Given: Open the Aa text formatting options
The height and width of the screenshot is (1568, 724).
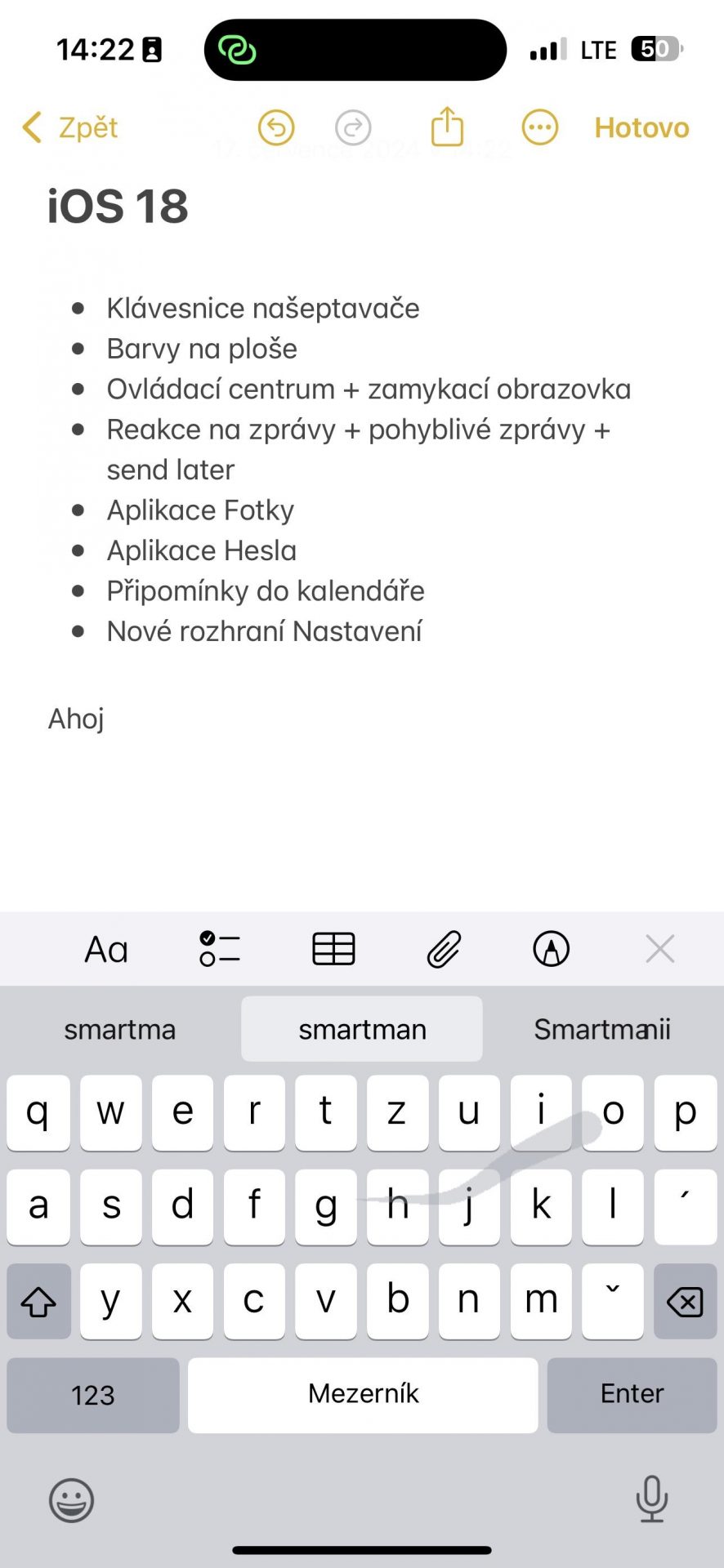Looking at the screenshot, I should tap(106, 950).
